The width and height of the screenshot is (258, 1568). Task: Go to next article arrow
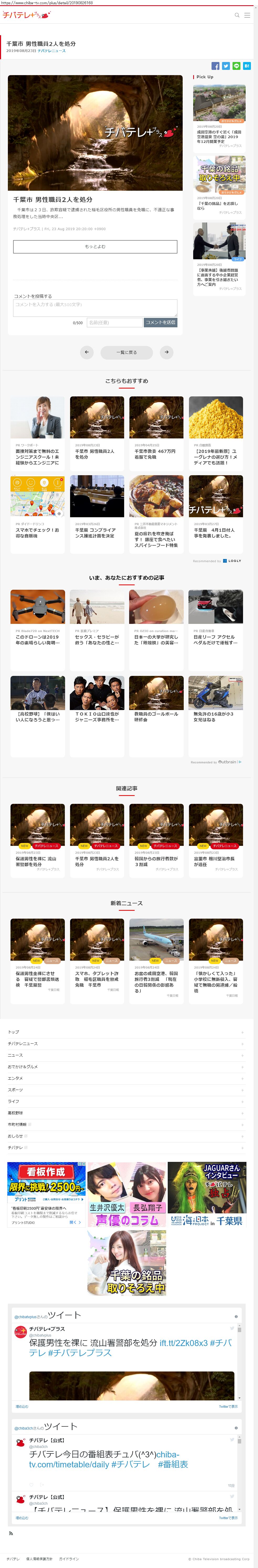point(166,352)
